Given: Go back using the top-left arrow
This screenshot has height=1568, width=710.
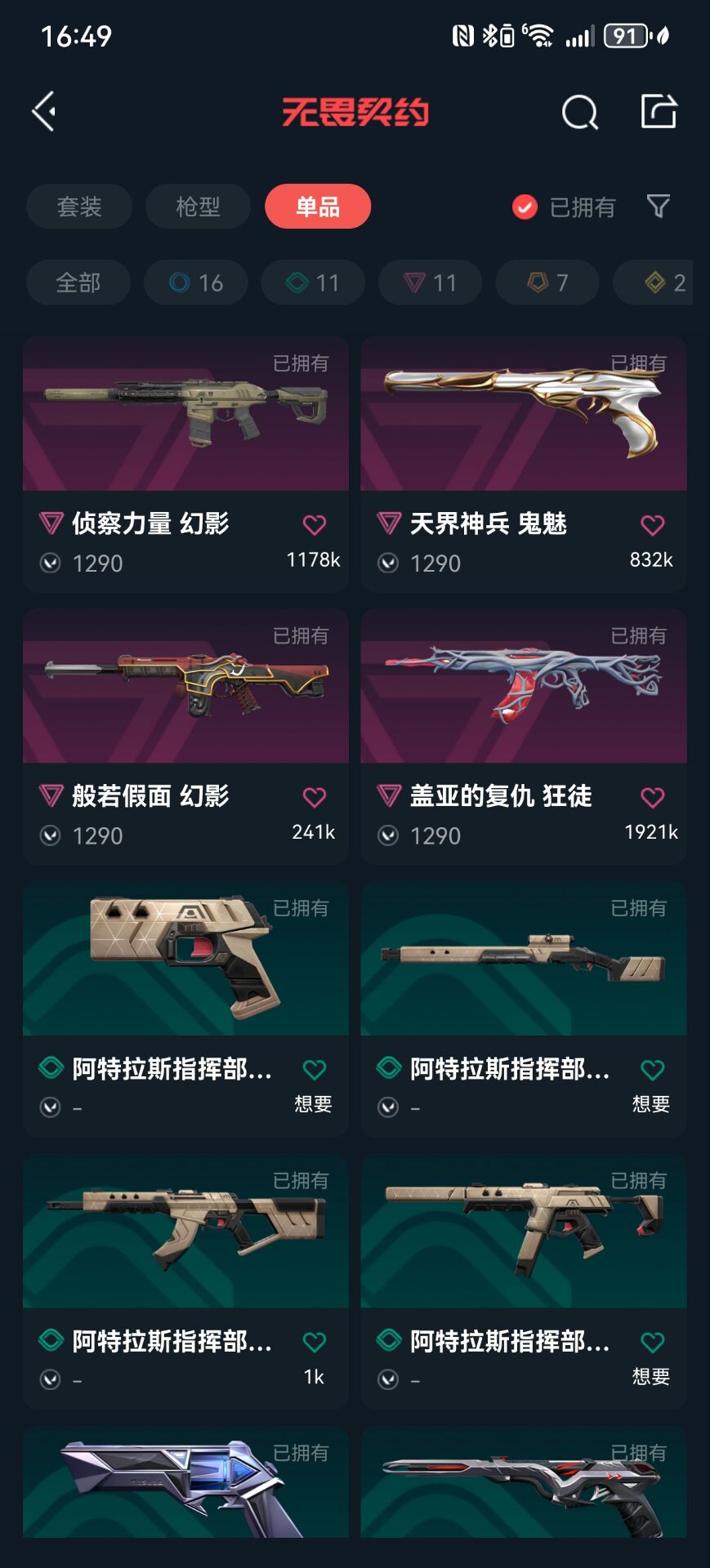Looking at the screenshot, I should pos(44,111).
